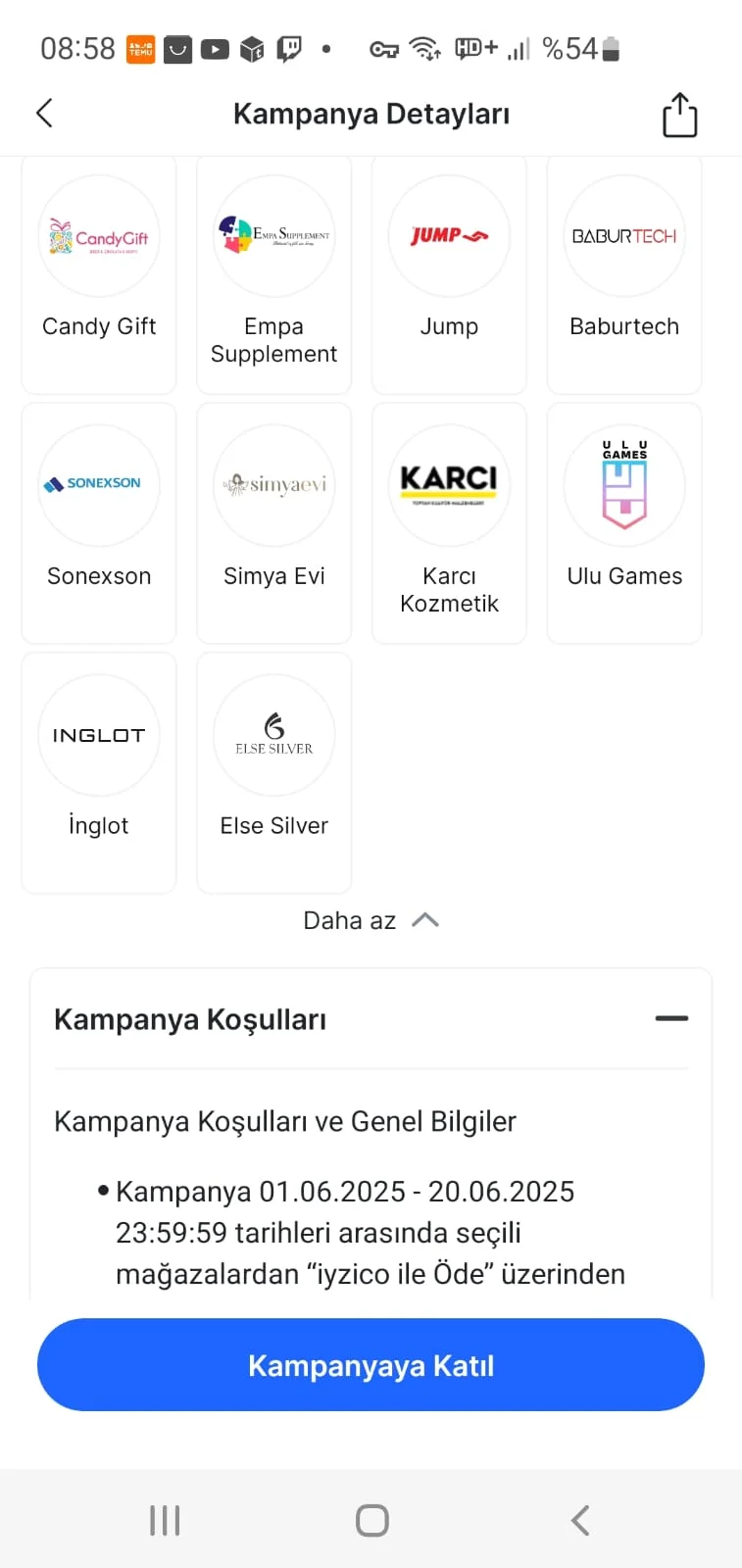Screen dimensions: 742x1568
Task: Open the İnglot store card
Action: 99,772
